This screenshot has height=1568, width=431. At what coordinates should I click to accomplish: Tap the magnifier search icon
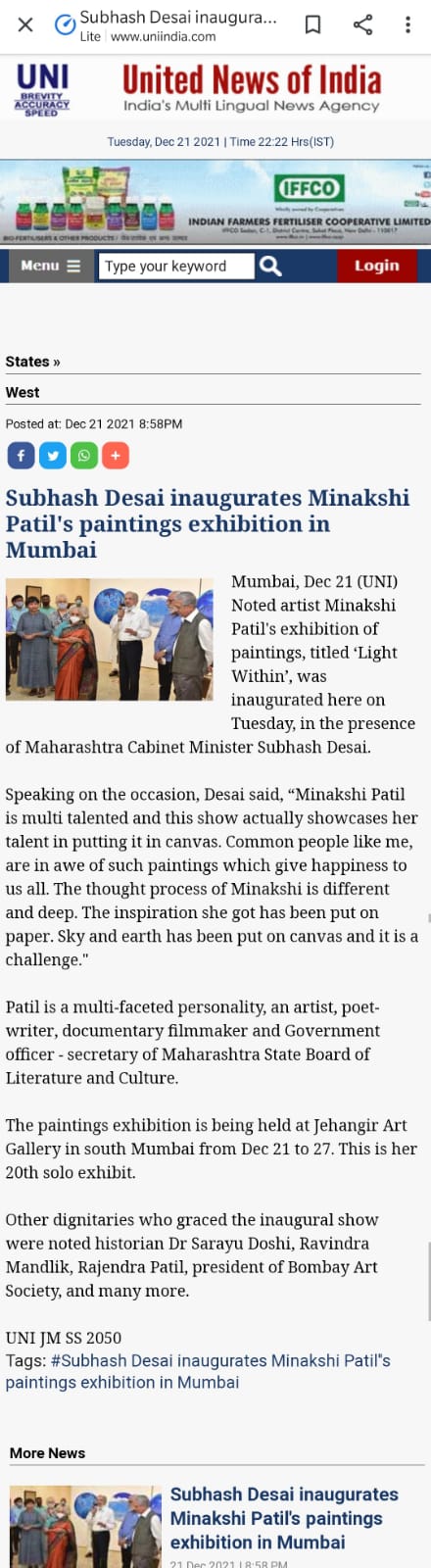pyautogui.click(x=271, y=266)
